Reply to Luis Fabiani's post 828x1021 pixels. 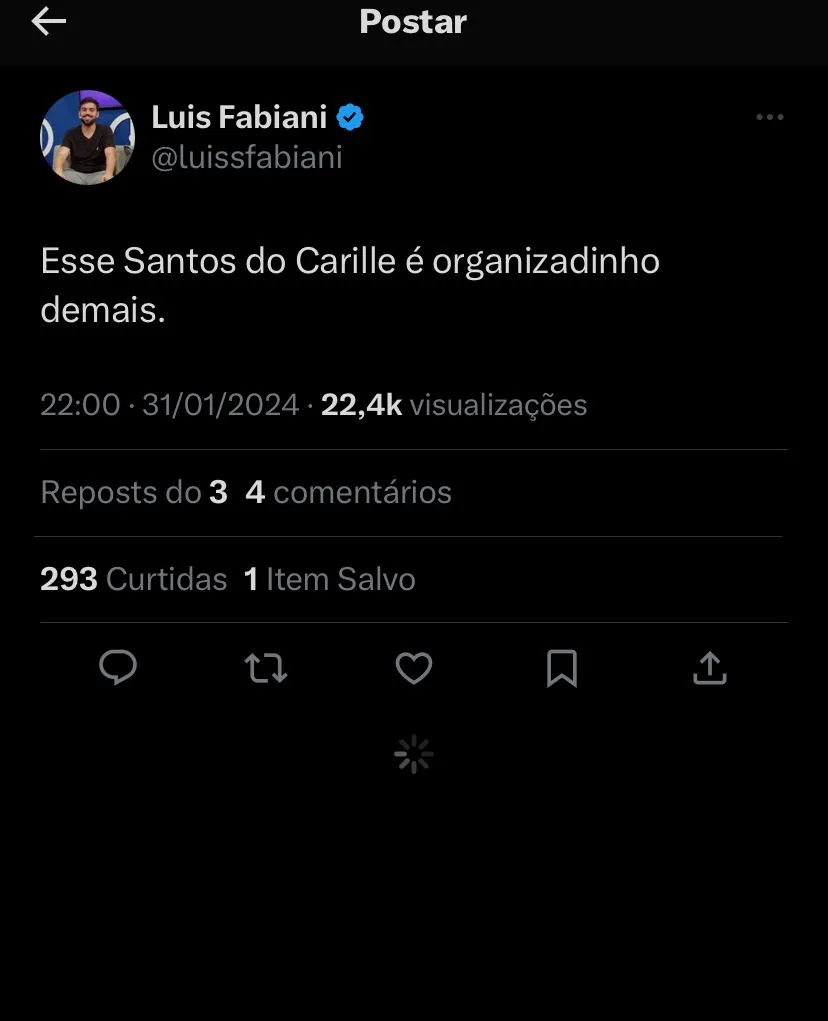point(118,668)
